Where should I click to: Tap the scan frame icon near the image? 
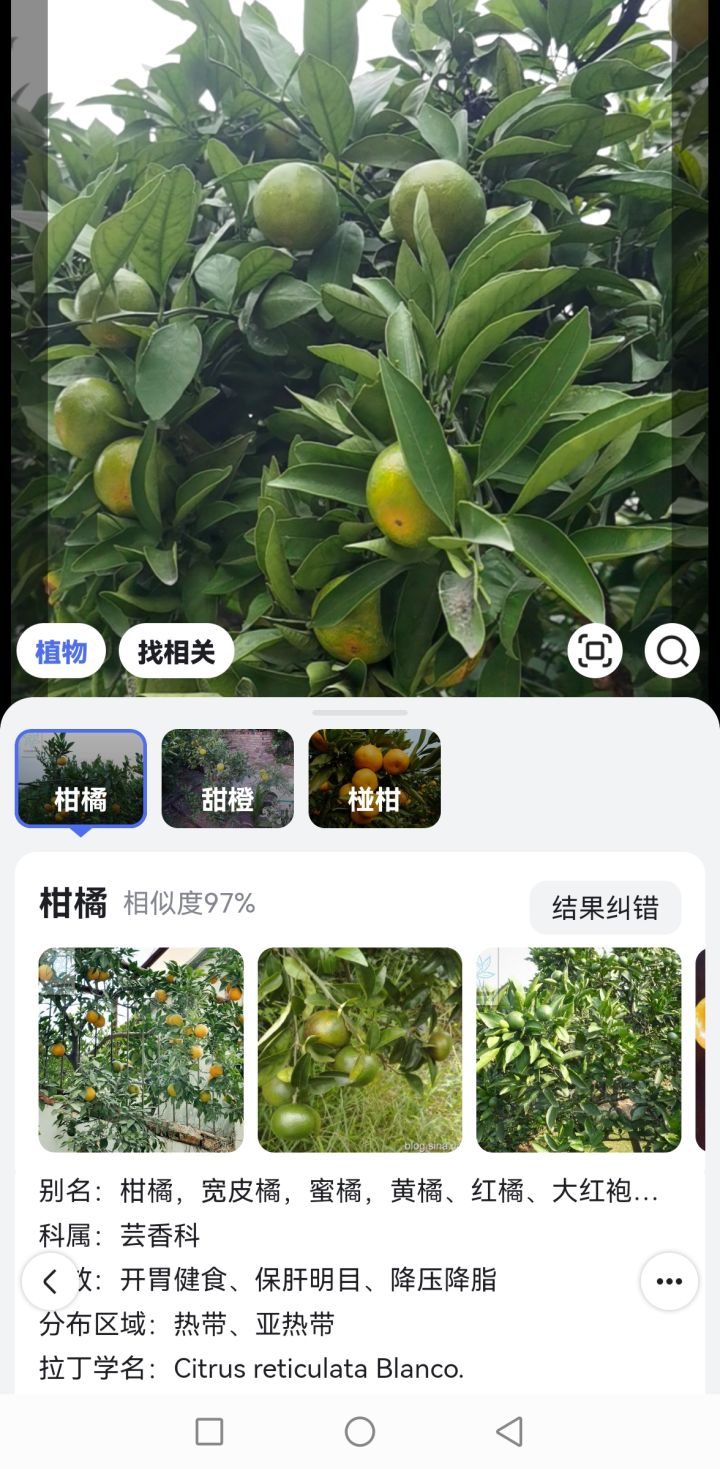595,650
